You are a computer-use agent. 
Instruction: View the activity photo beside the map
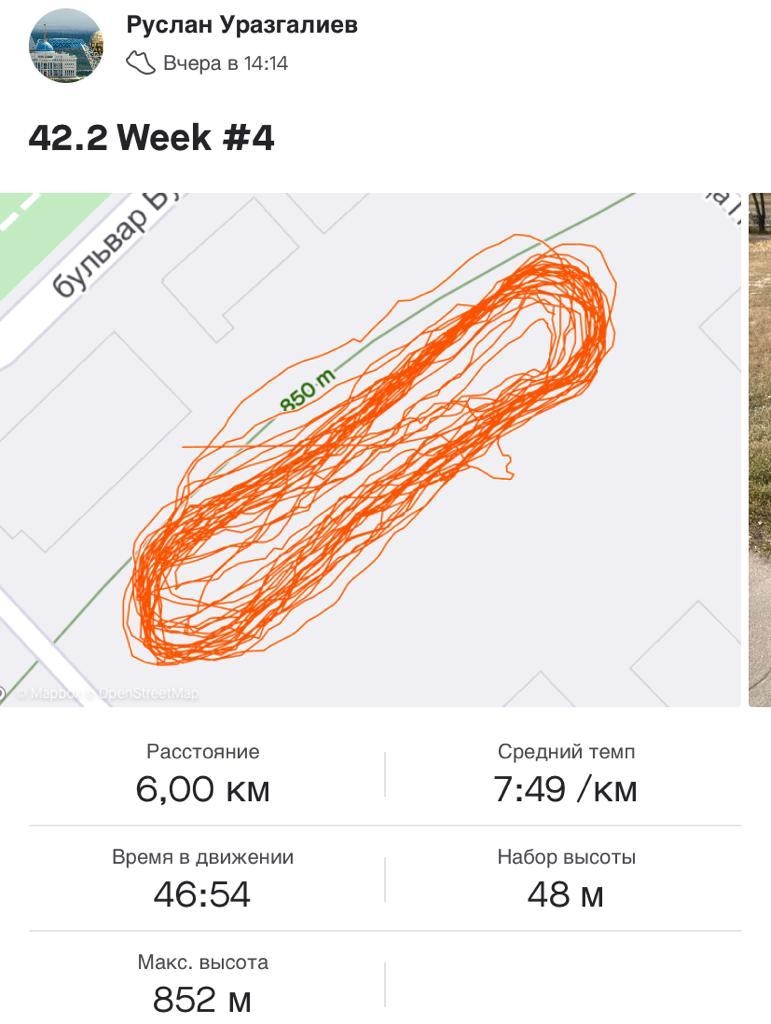(x=760, y=450)
